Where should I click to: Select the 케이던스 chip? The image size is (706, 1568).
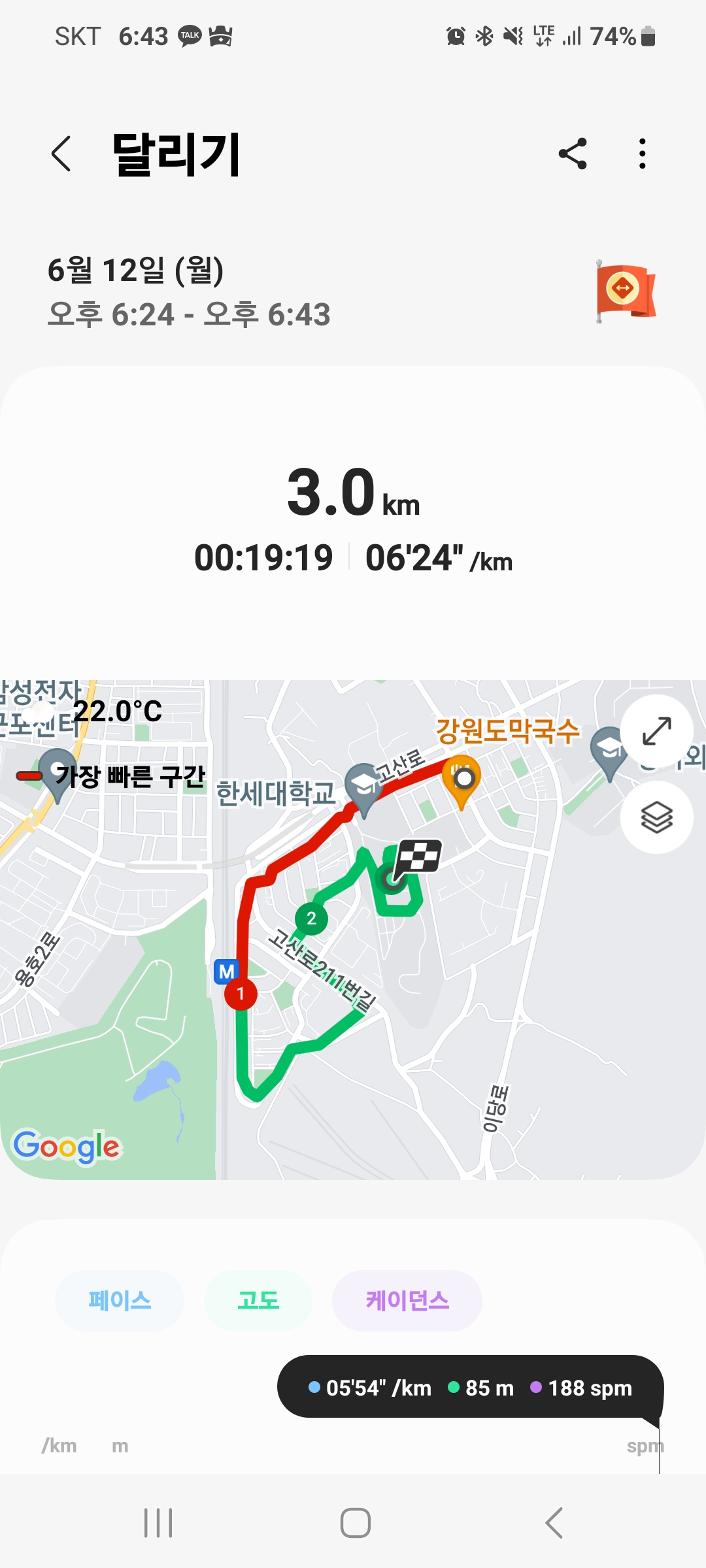click(x=407, y=1301)
